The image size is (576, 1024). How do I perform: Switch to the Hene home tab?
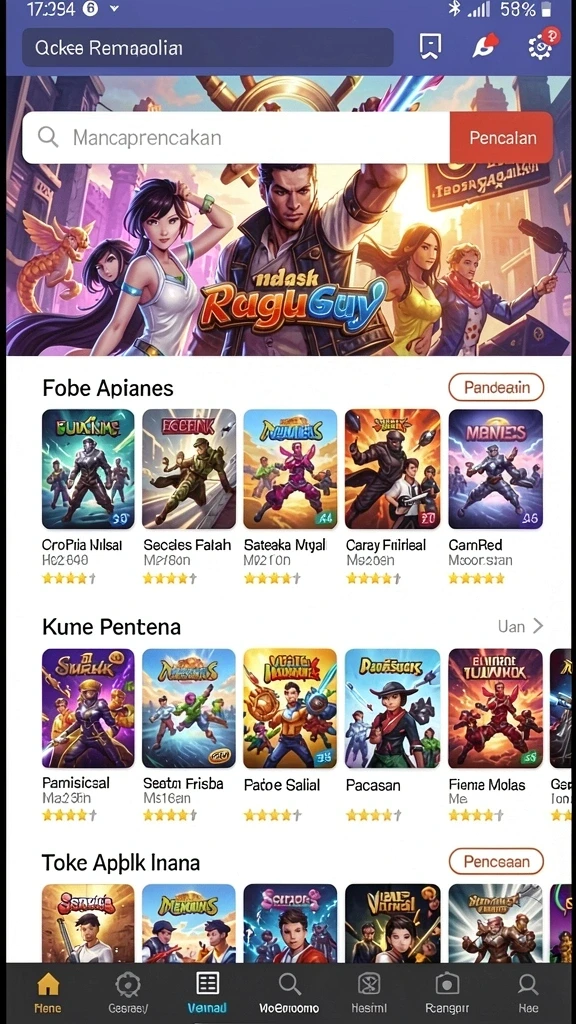coord(48,992)
